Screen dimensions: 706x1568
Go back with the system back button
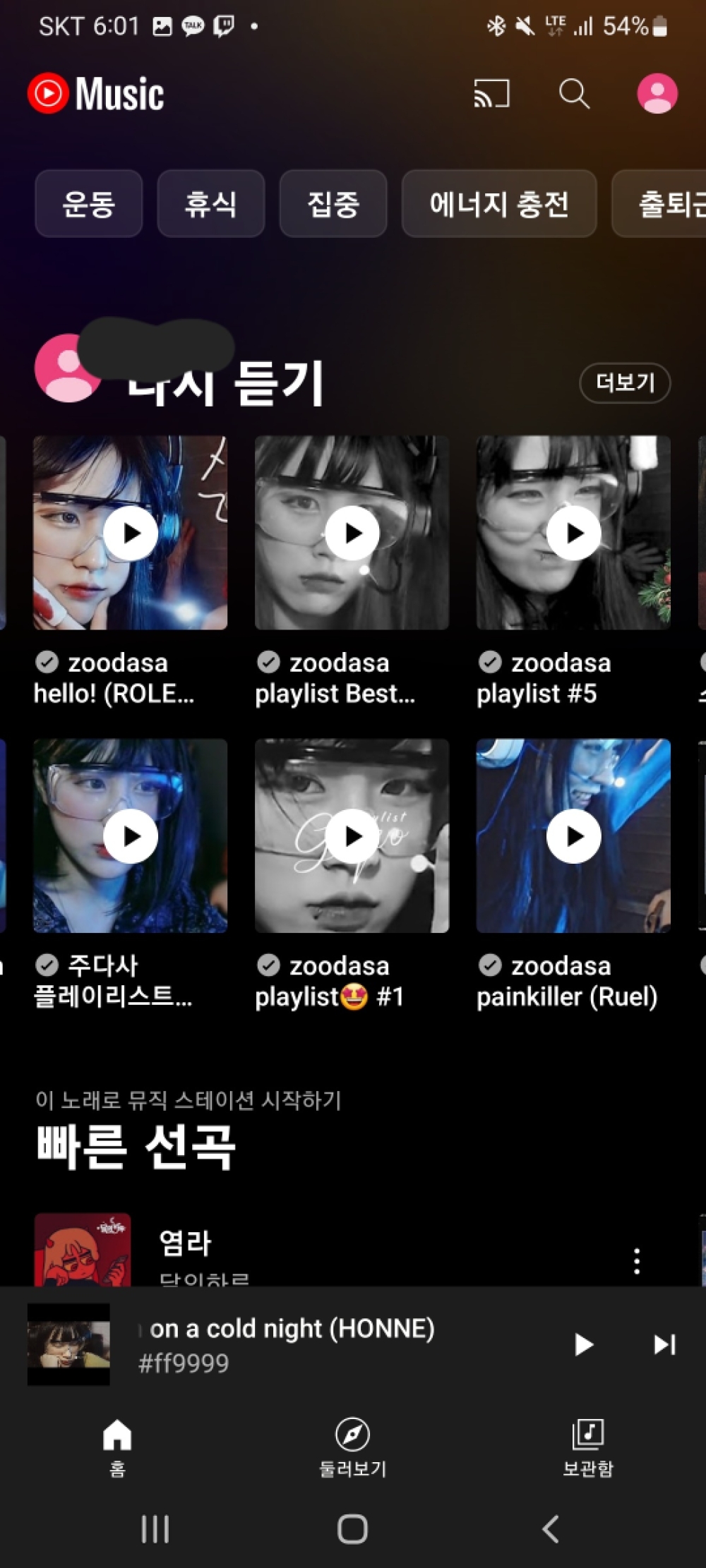[551, 1529]
